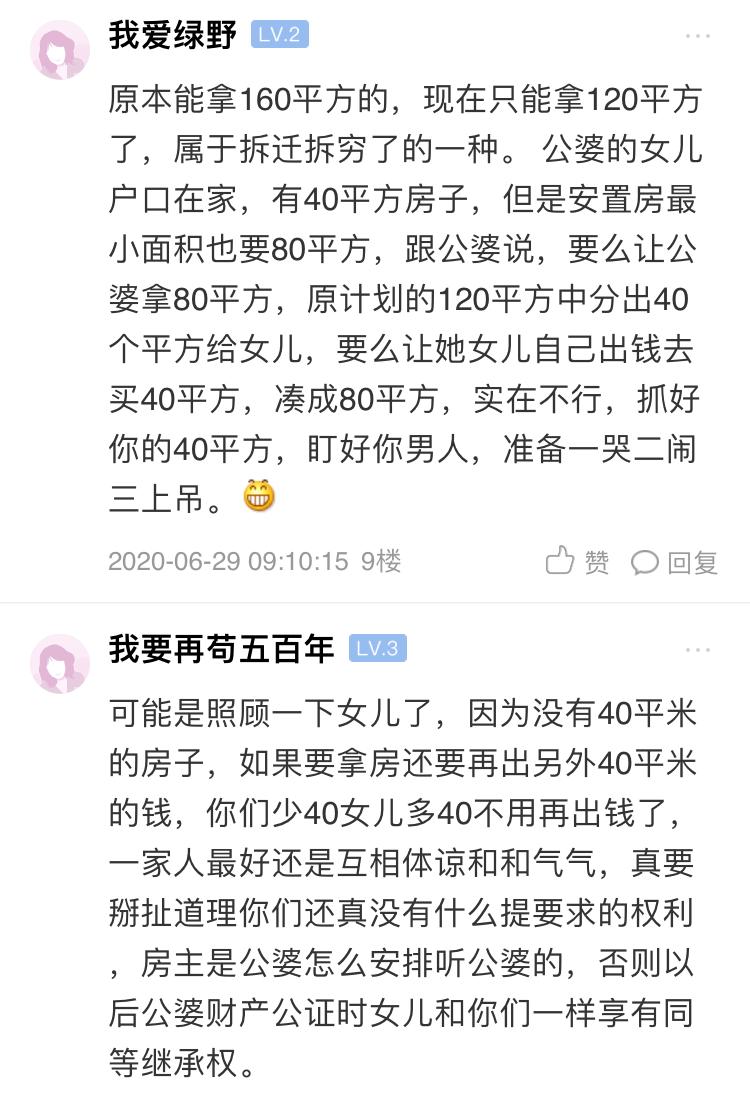The height and width of the screenshot is (1095, 750).
Task: Click the LV.3 badge beside 我要再苟五百年
Action: 378,649
